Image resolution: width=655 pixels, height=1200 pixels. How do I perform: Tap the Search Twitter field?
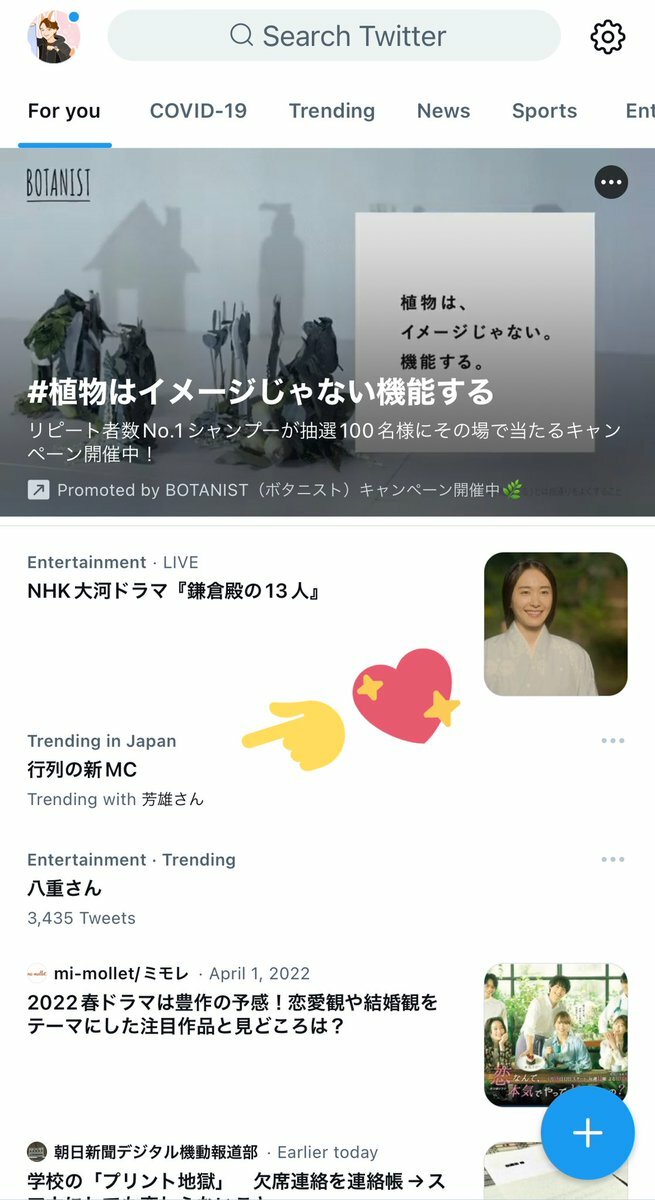334,36
